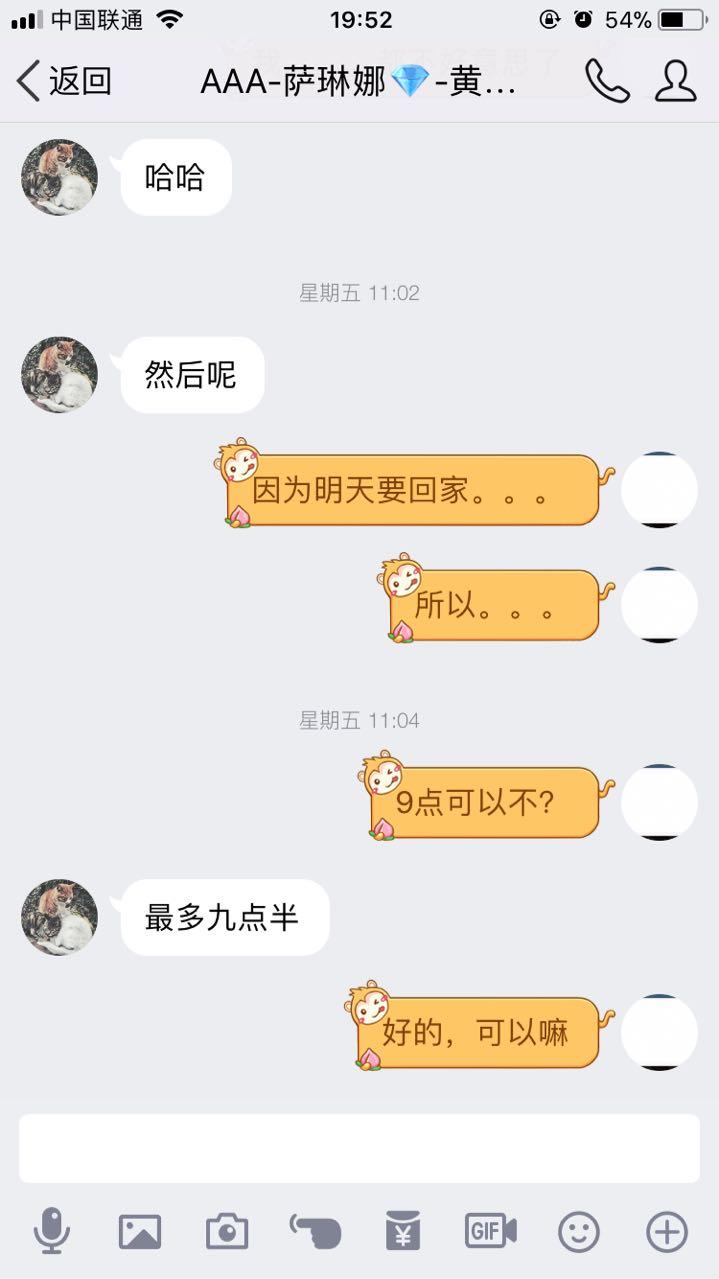719x1279 pixels.
Task: Open the emoji smiley panel
Action: 579,1231
